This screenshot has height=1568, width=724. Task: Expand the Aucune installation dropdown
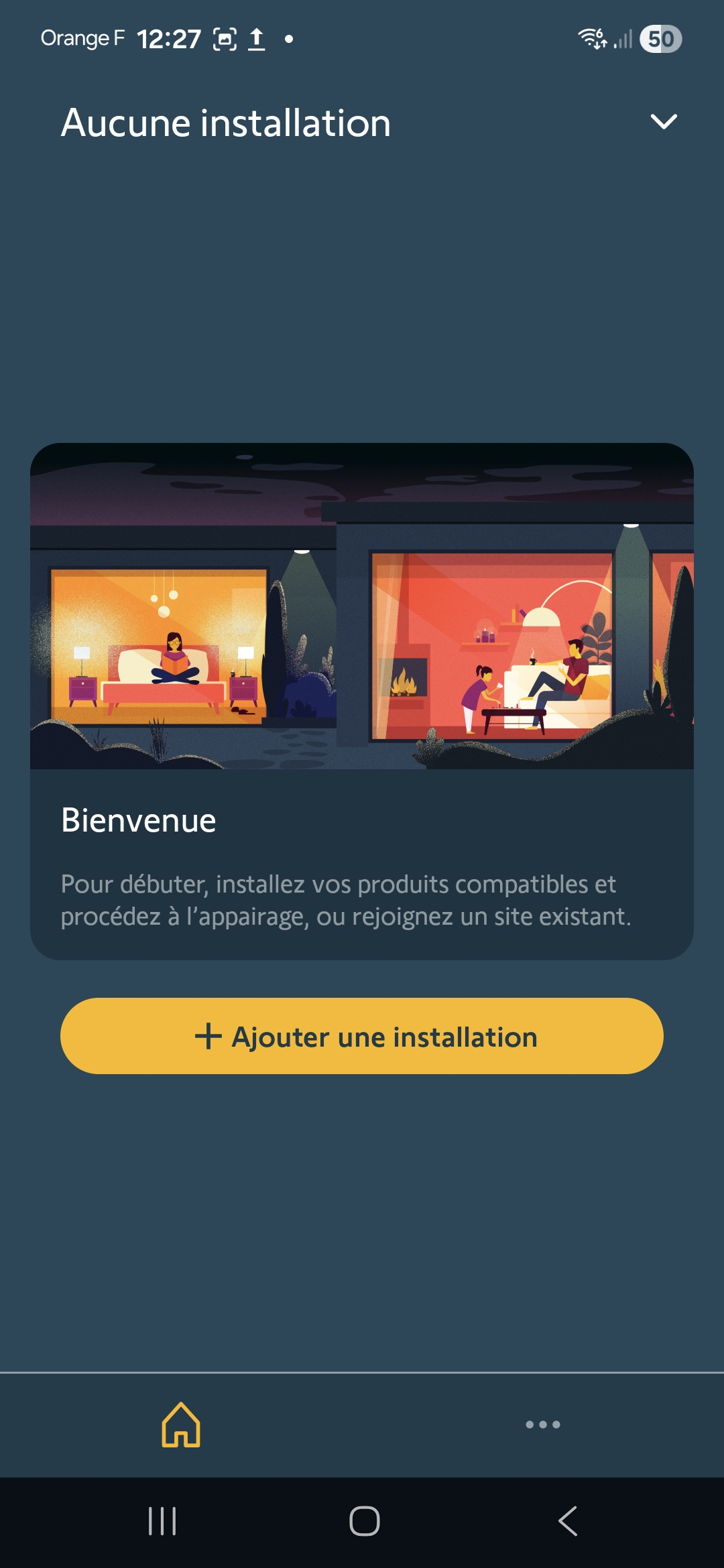point(663,122)
